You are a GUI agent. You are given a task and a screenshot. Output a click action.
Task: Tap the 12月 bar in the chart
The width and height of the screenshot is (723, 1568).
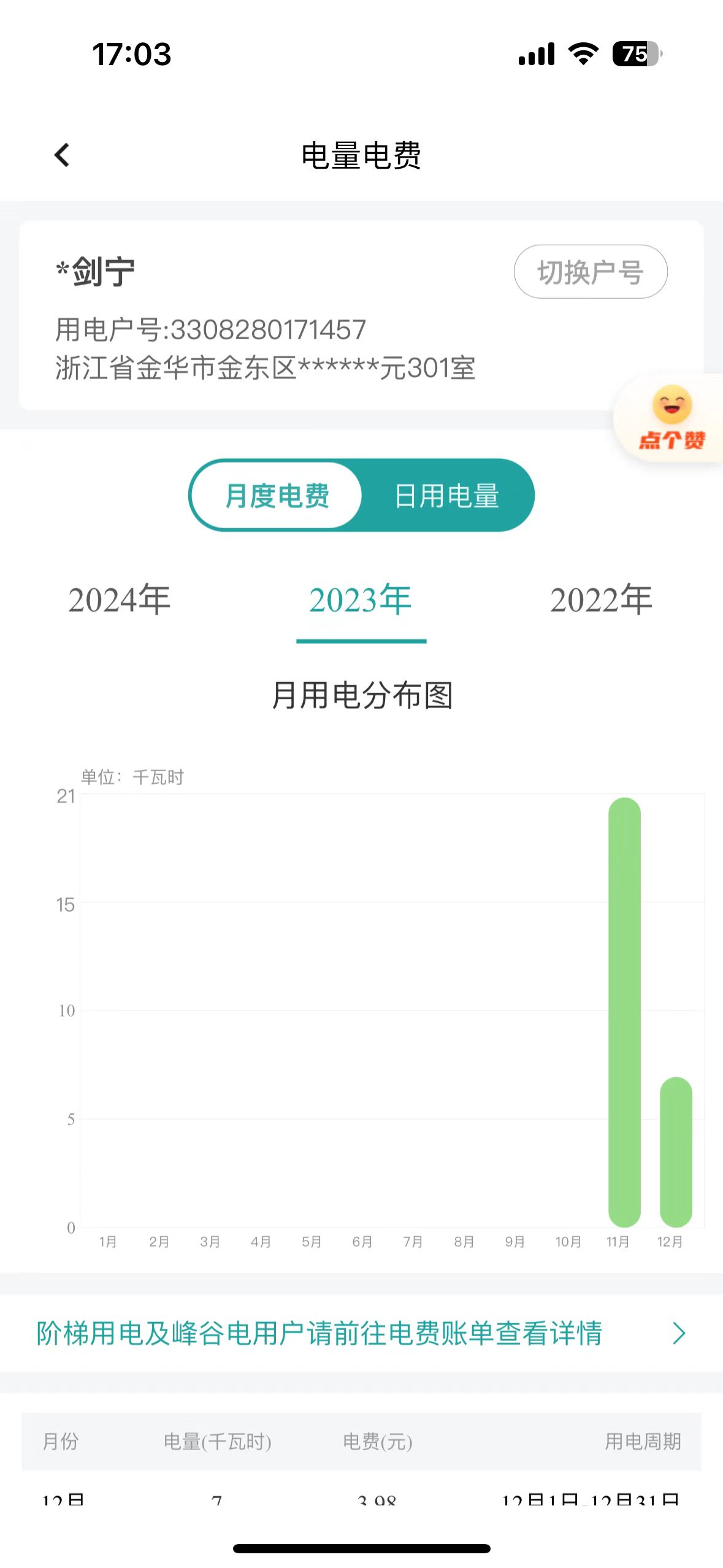click(x=675, y=1152)
